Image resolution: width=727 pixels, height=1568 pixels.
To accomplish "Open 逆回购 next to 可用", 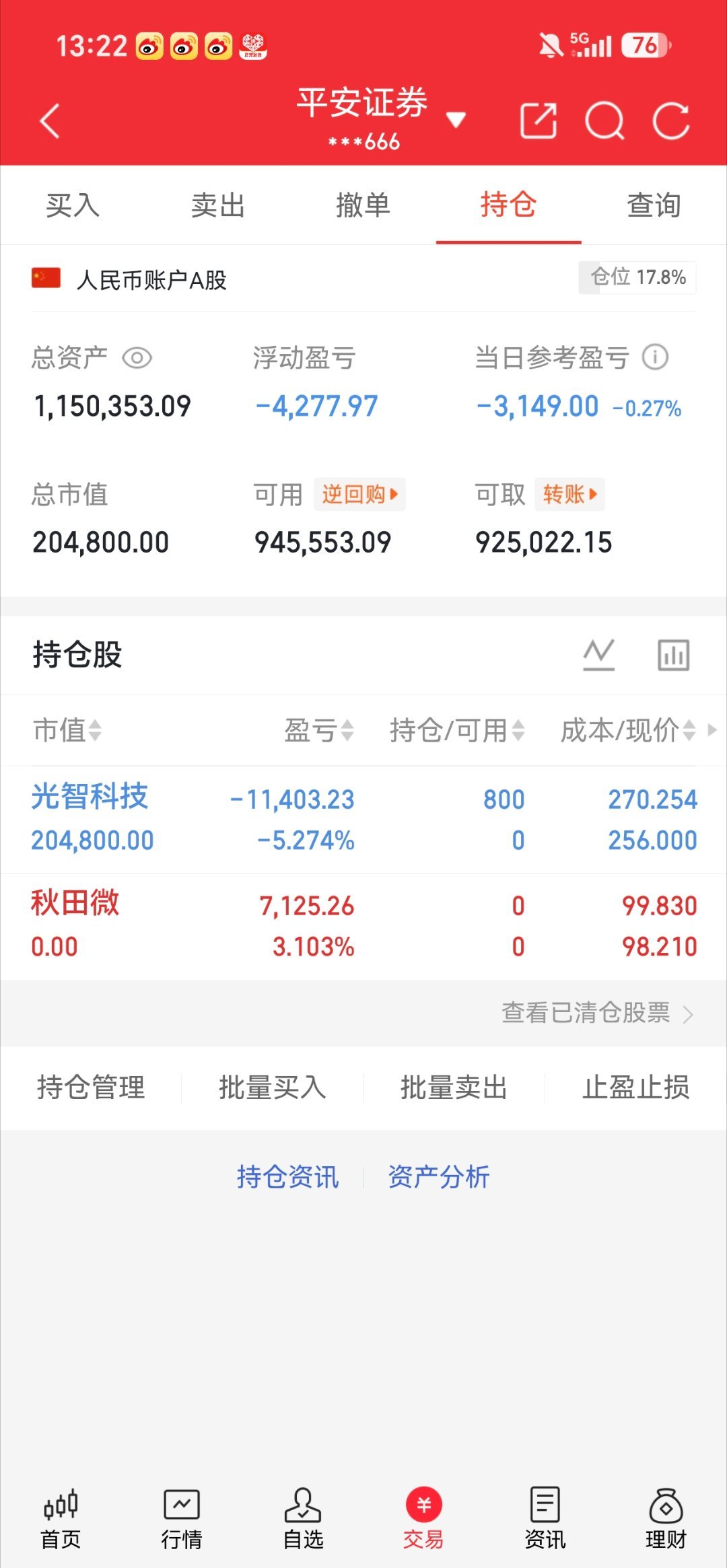I will (359, 495).
